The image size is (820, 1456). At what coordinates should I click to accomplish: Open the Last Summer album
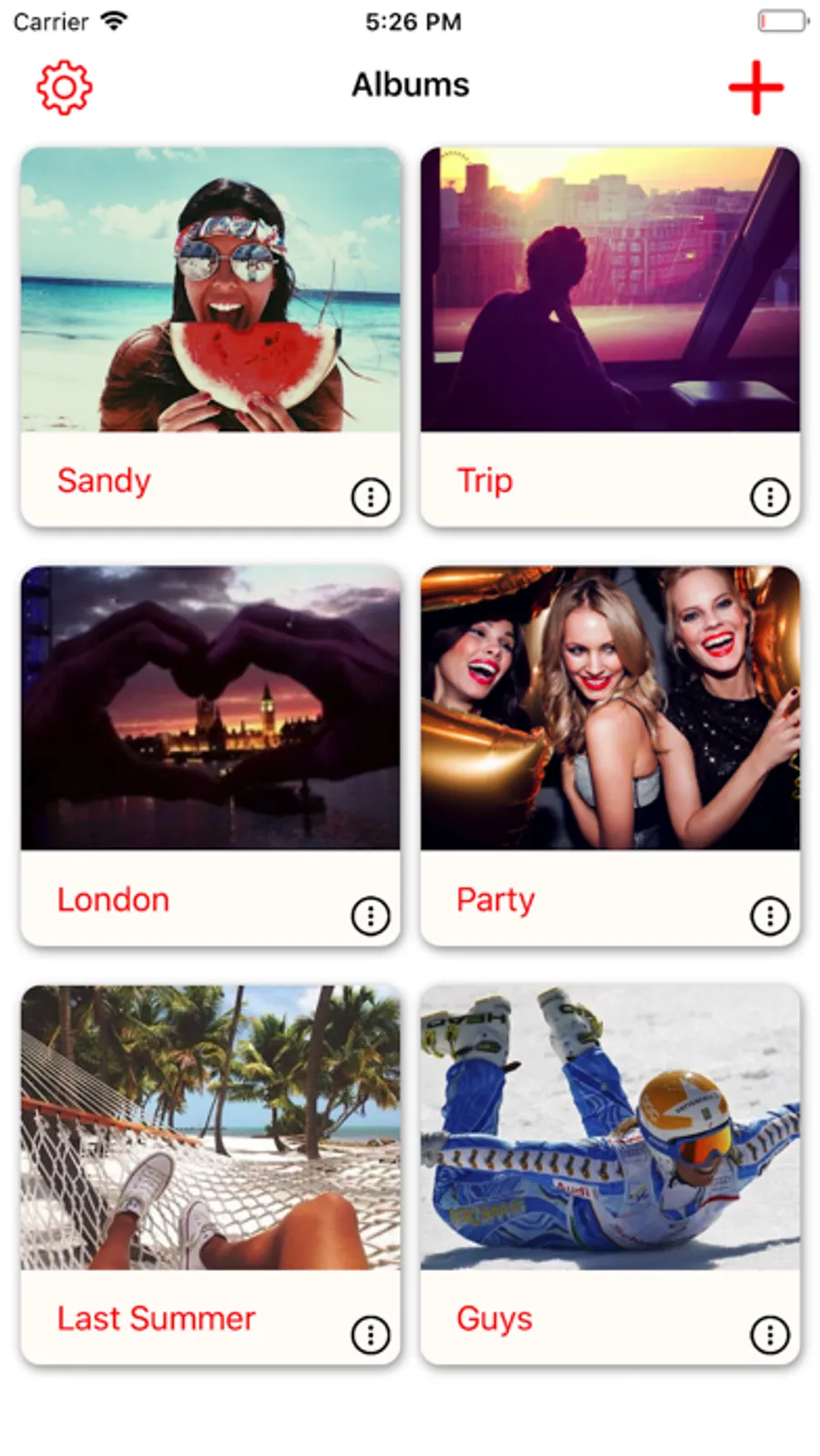tap(210, 1128)
